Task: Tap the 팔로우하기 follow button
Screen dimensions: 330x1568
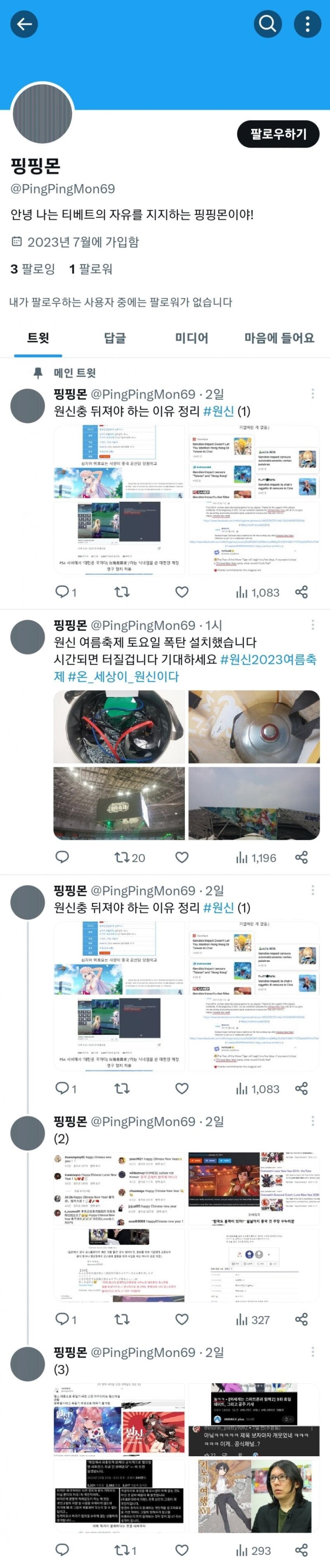Action: 278,134
